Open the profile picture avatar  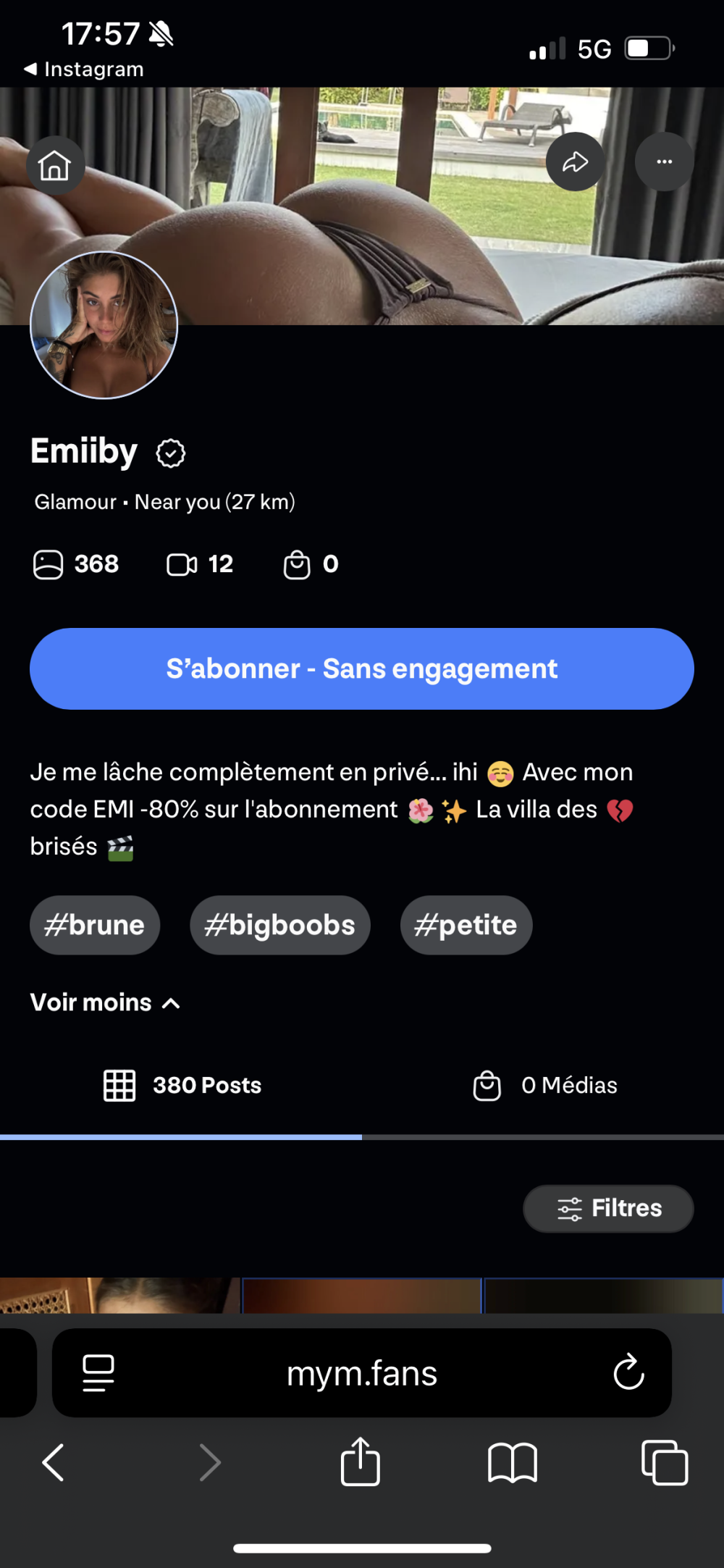pos(104,325)
